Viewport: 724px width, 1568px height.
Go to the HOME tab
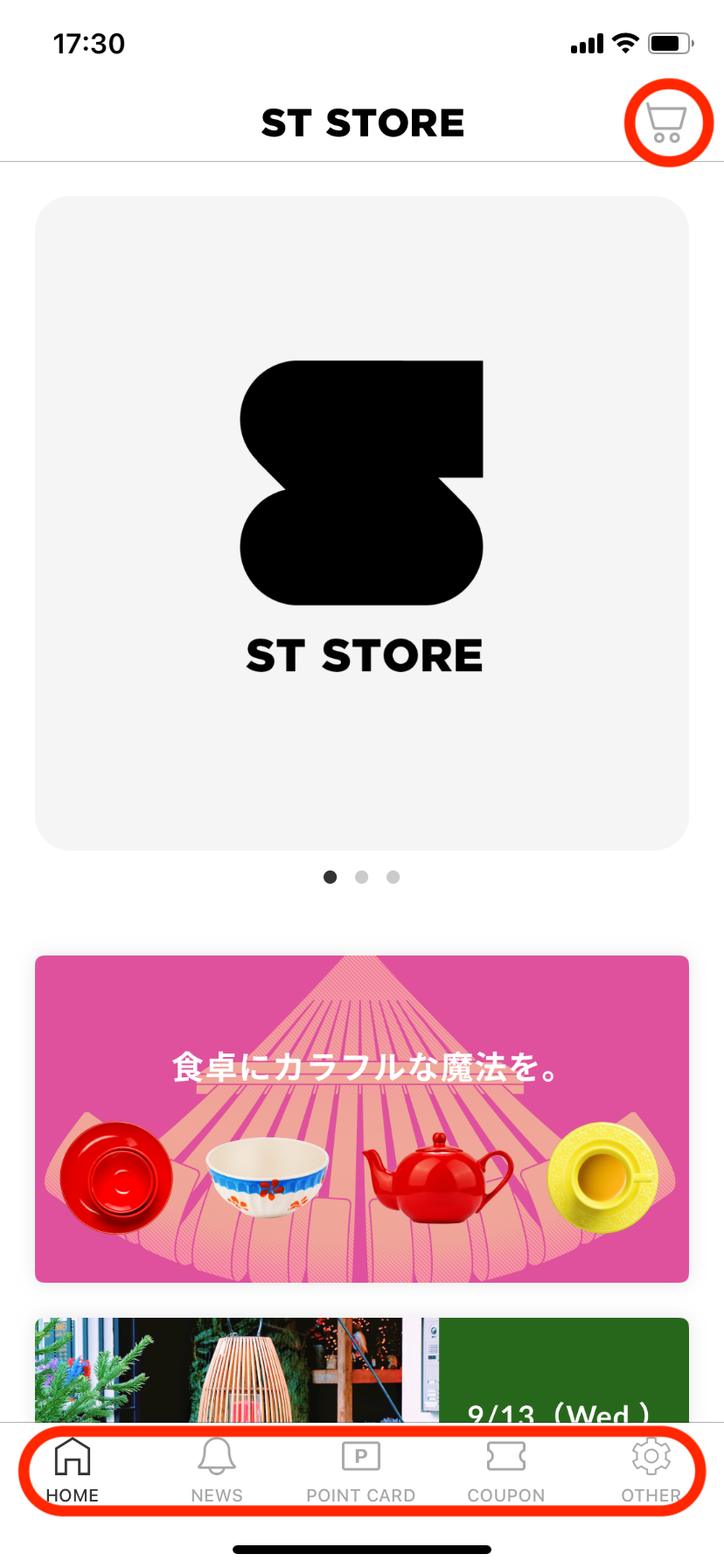click(x=73, y=1470)
